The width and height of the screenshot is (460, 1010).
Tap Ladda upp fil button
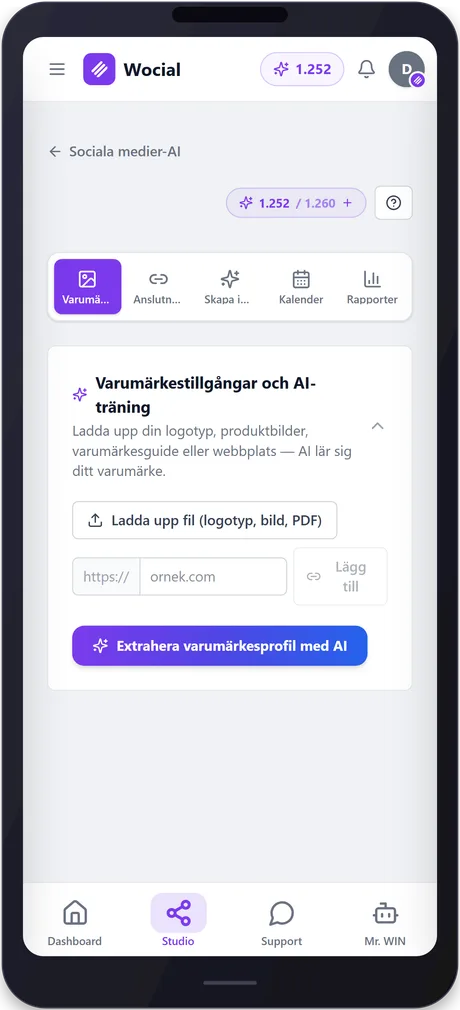(x=204, y=520)
